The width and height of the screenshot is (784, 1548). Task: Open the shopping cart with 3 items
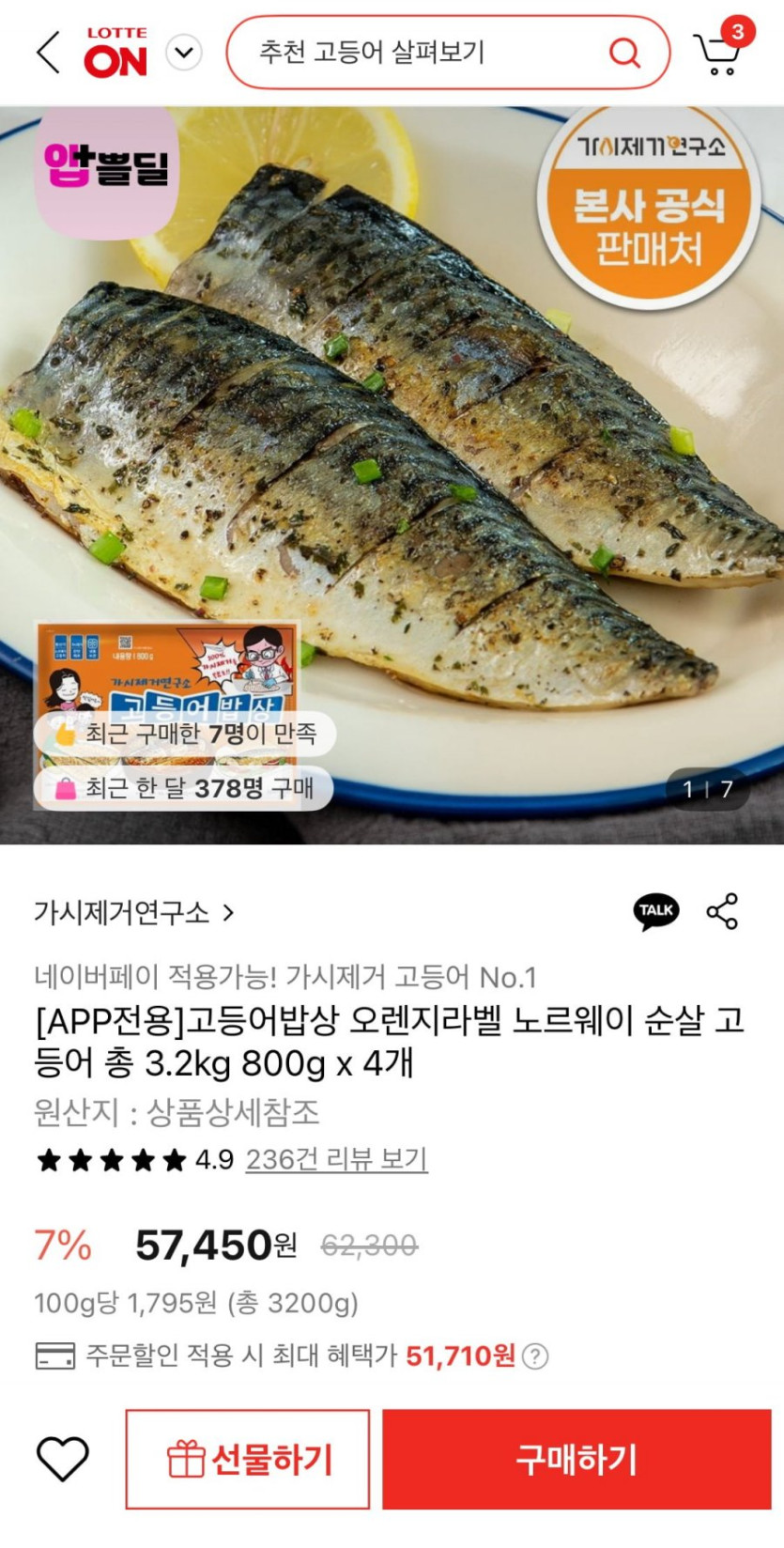click(720, 49)
